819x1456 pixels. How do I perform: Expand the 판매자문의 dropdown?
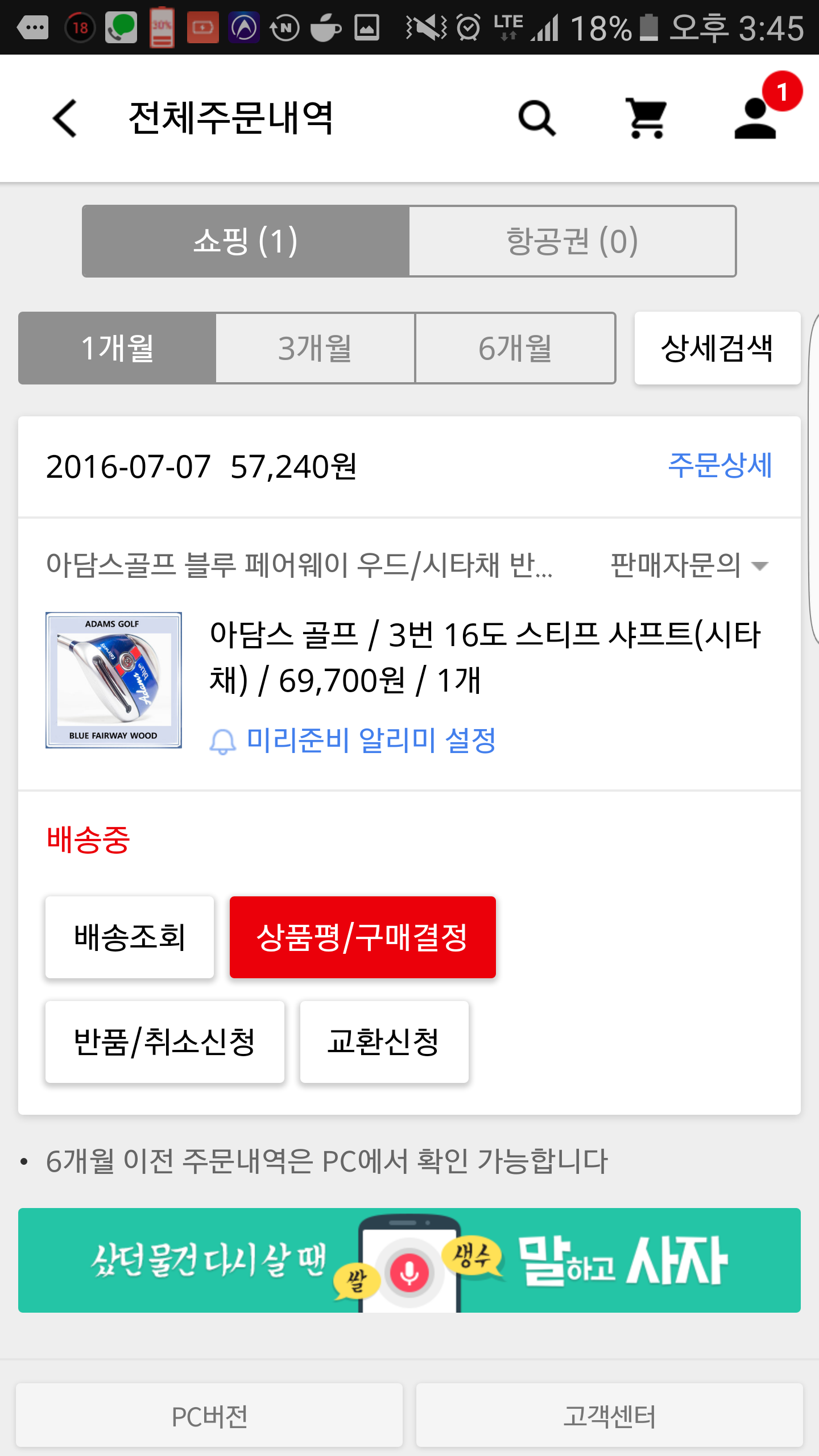tap(689, 565)
